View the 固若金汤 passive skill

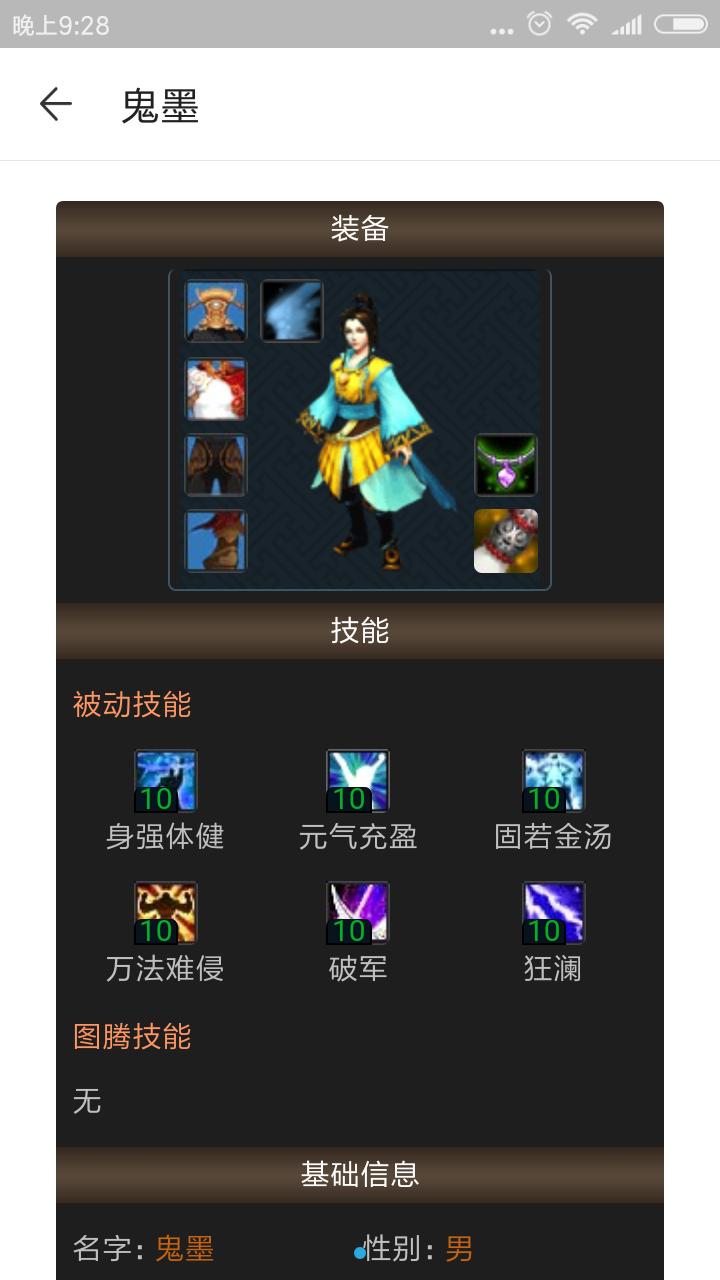click(553, 782)
